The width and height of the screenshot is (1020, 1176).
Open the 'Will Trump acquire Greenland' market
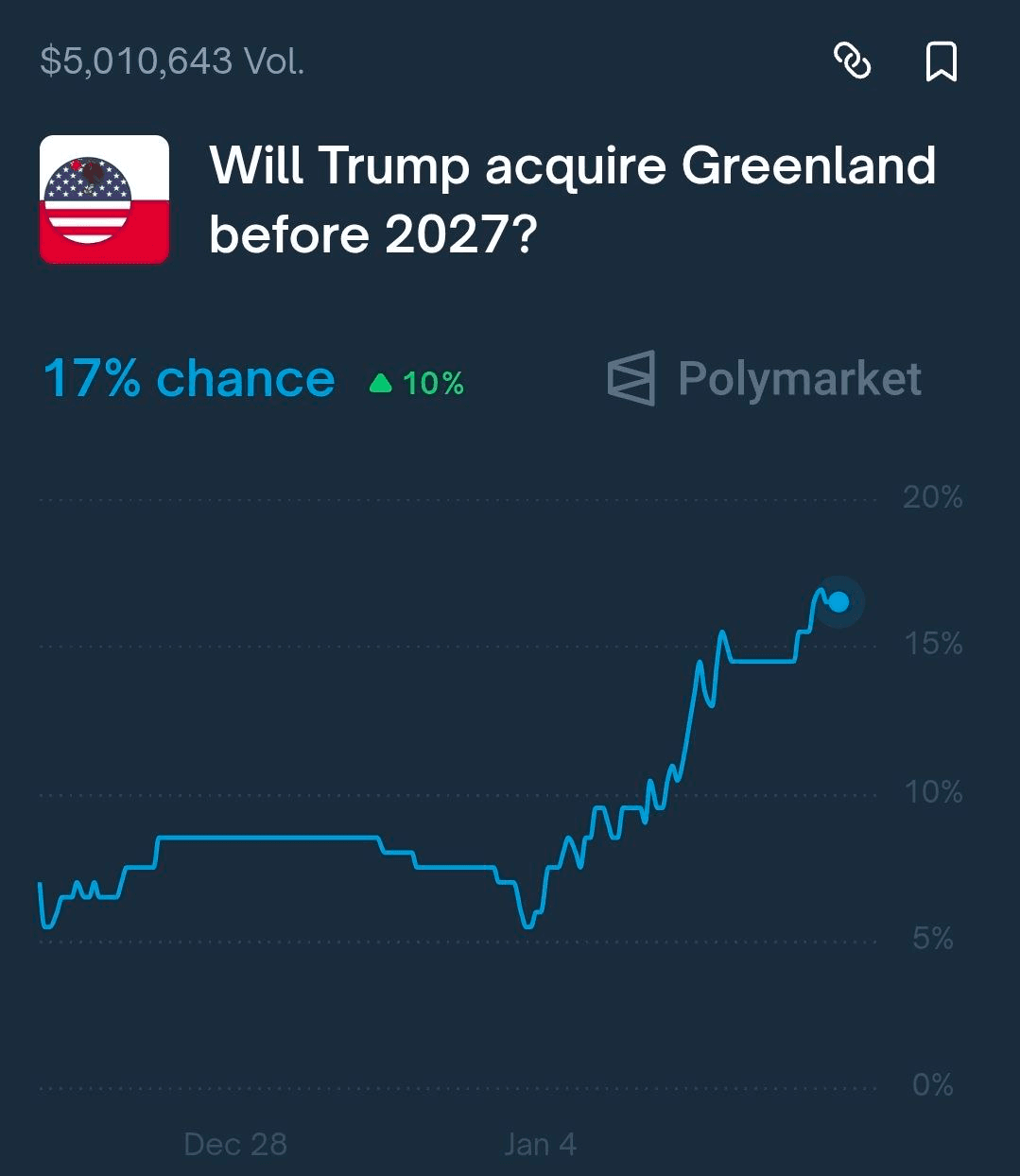[571, 199]
